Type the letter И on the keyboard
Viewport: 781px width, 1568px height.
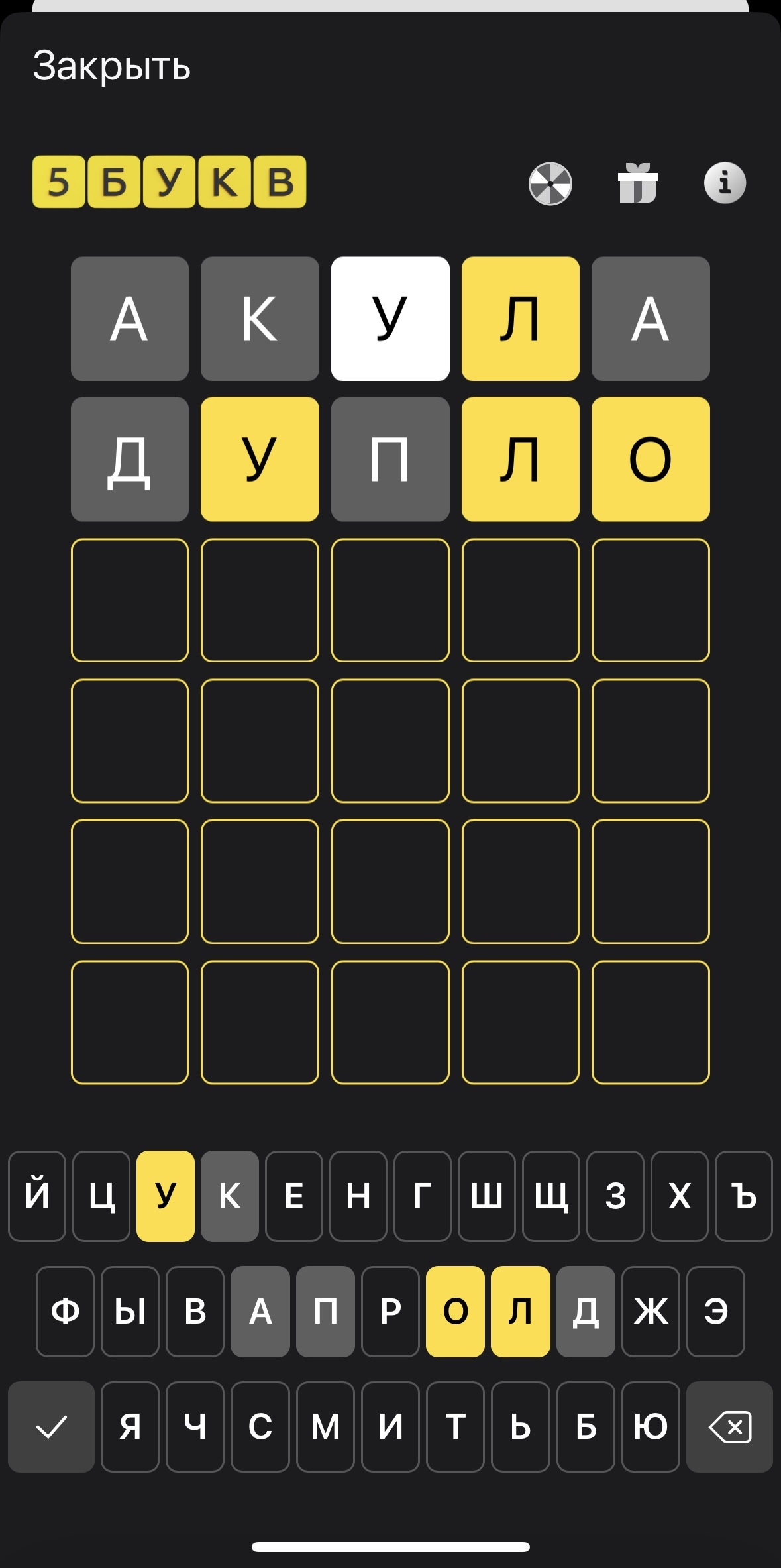[x=390, y=1426]
